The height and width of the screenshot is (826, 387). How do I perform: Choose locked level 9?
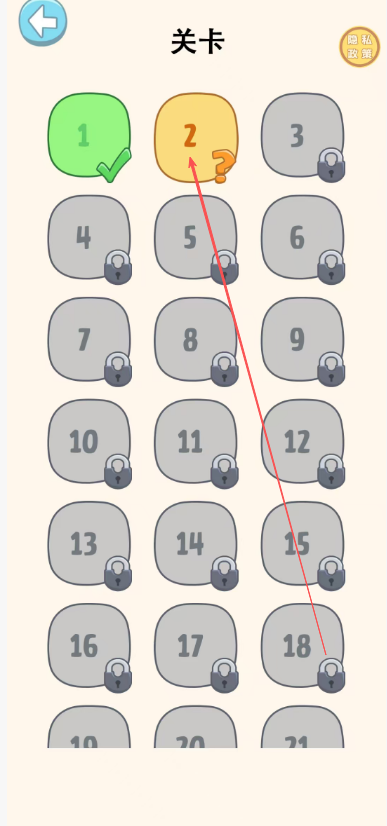point(303,341)
